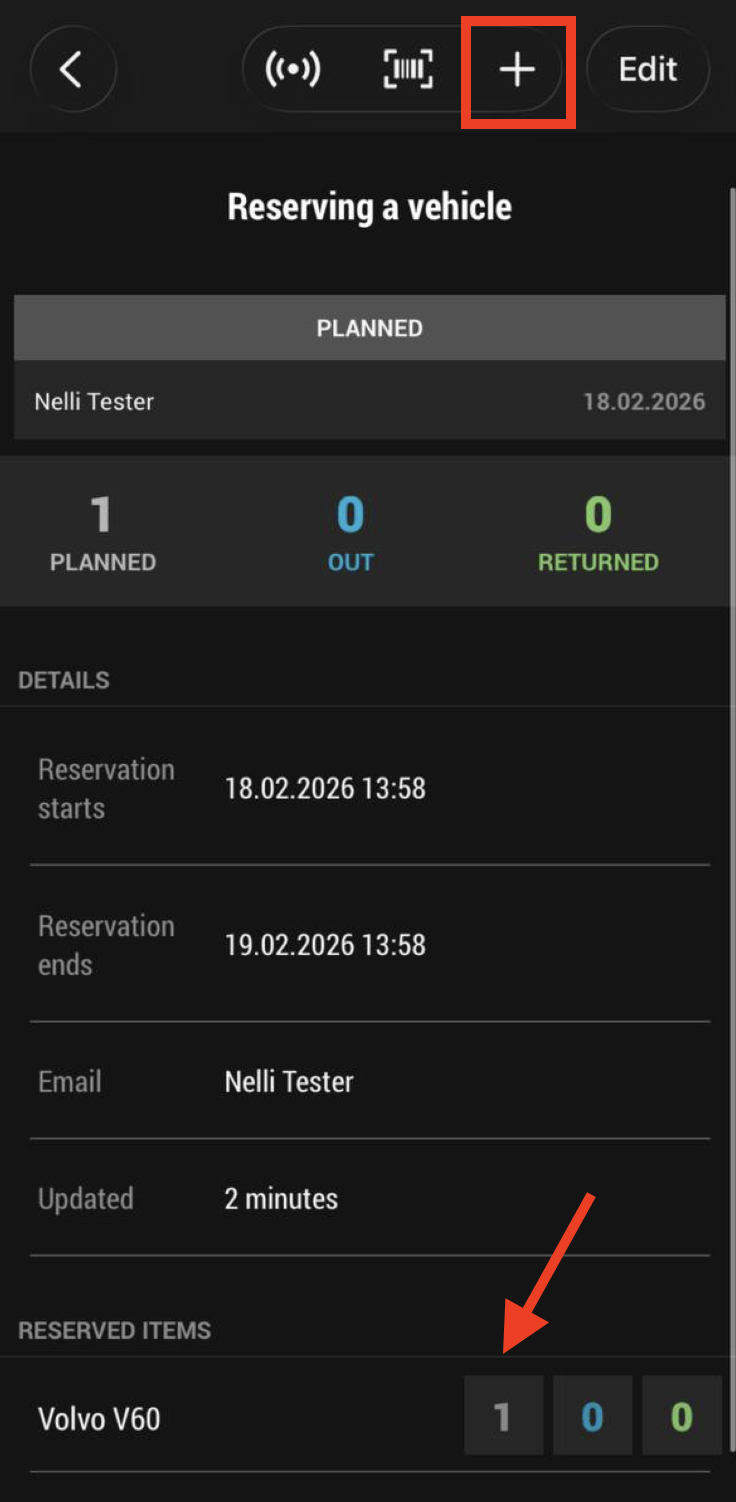Open the Volvo V60 reserved item
The image size is (736, 1502).
pos(100,1418)
